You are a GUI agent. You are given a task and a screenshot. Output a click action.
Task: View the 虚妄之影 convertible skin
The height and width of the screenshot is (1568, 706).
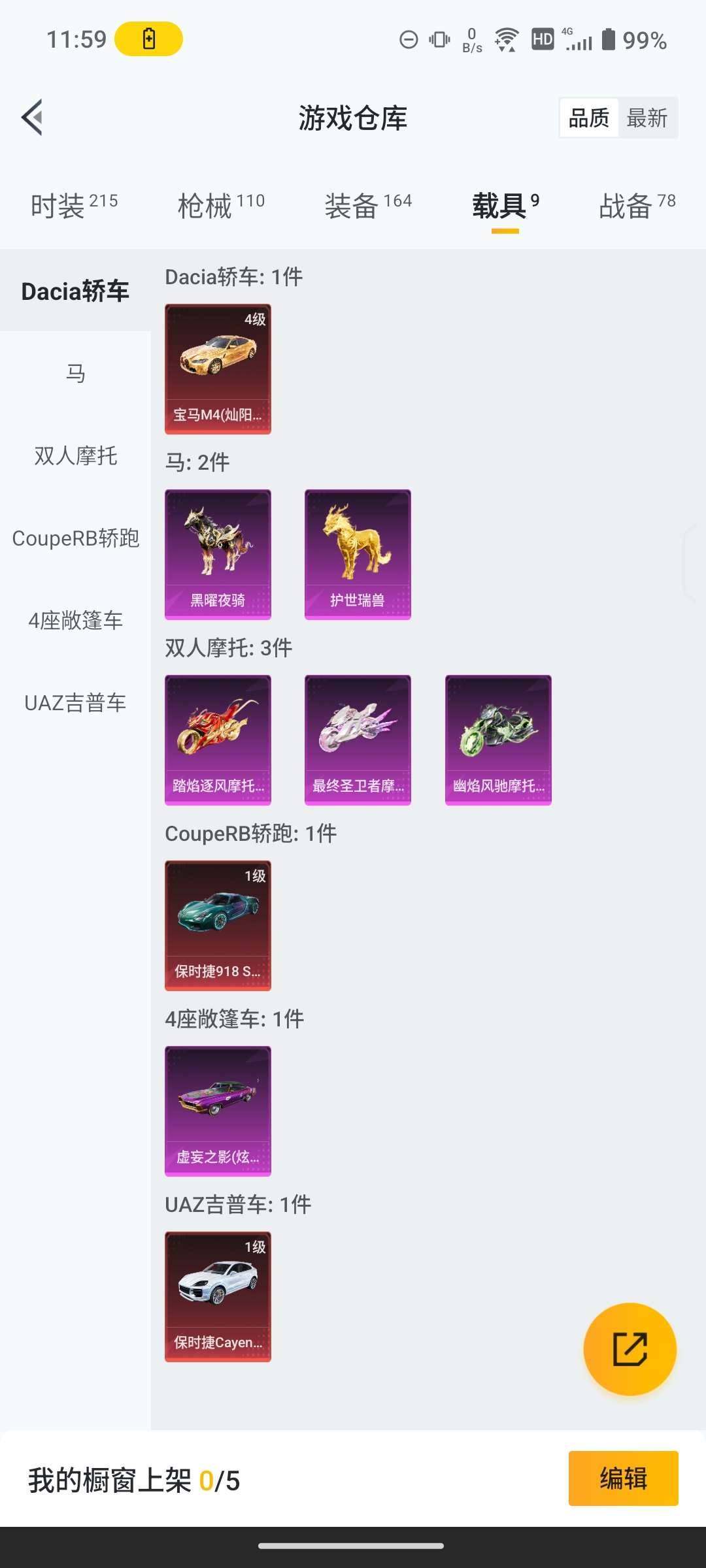point(218,1111)
